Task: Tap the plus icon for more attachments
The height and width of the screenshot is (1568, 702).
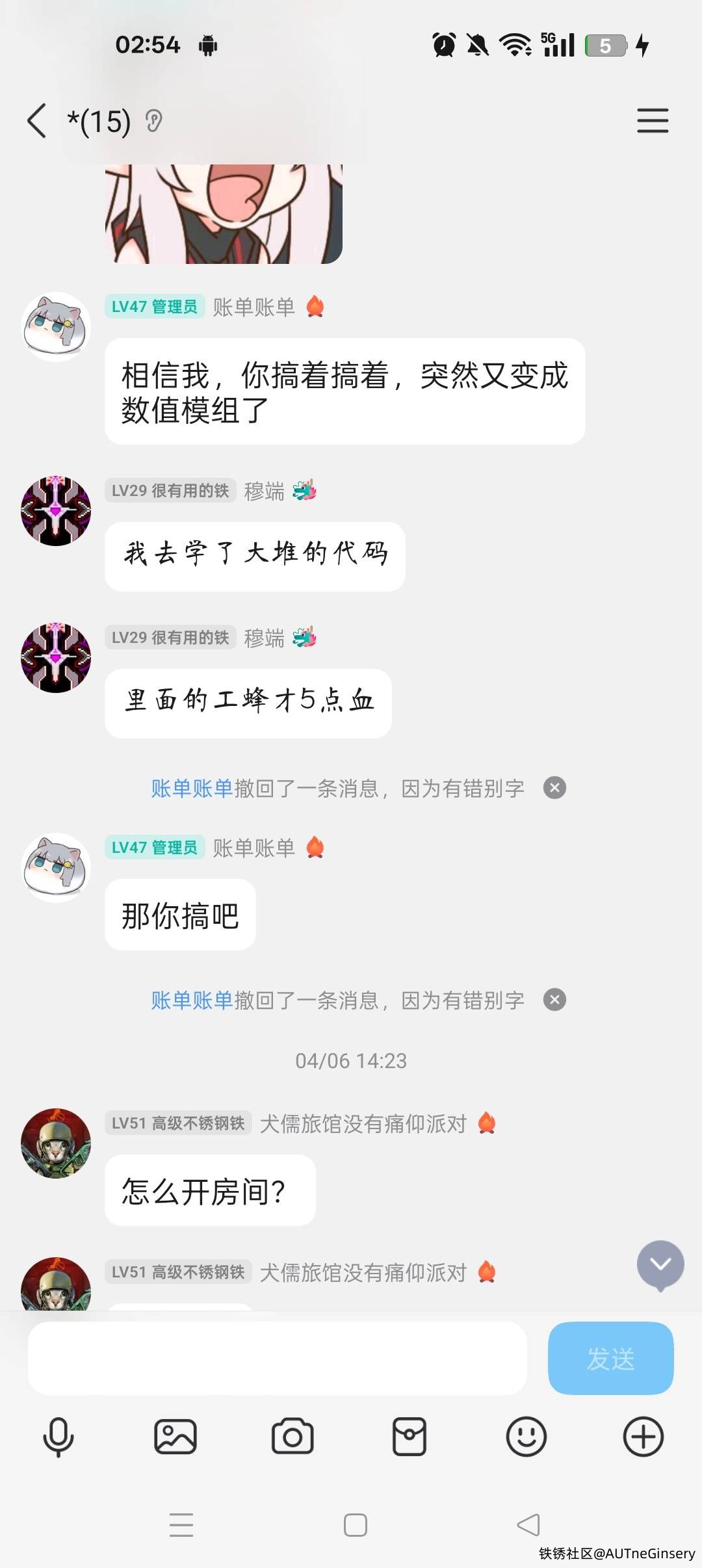Action: click(x=642, y=1437)
